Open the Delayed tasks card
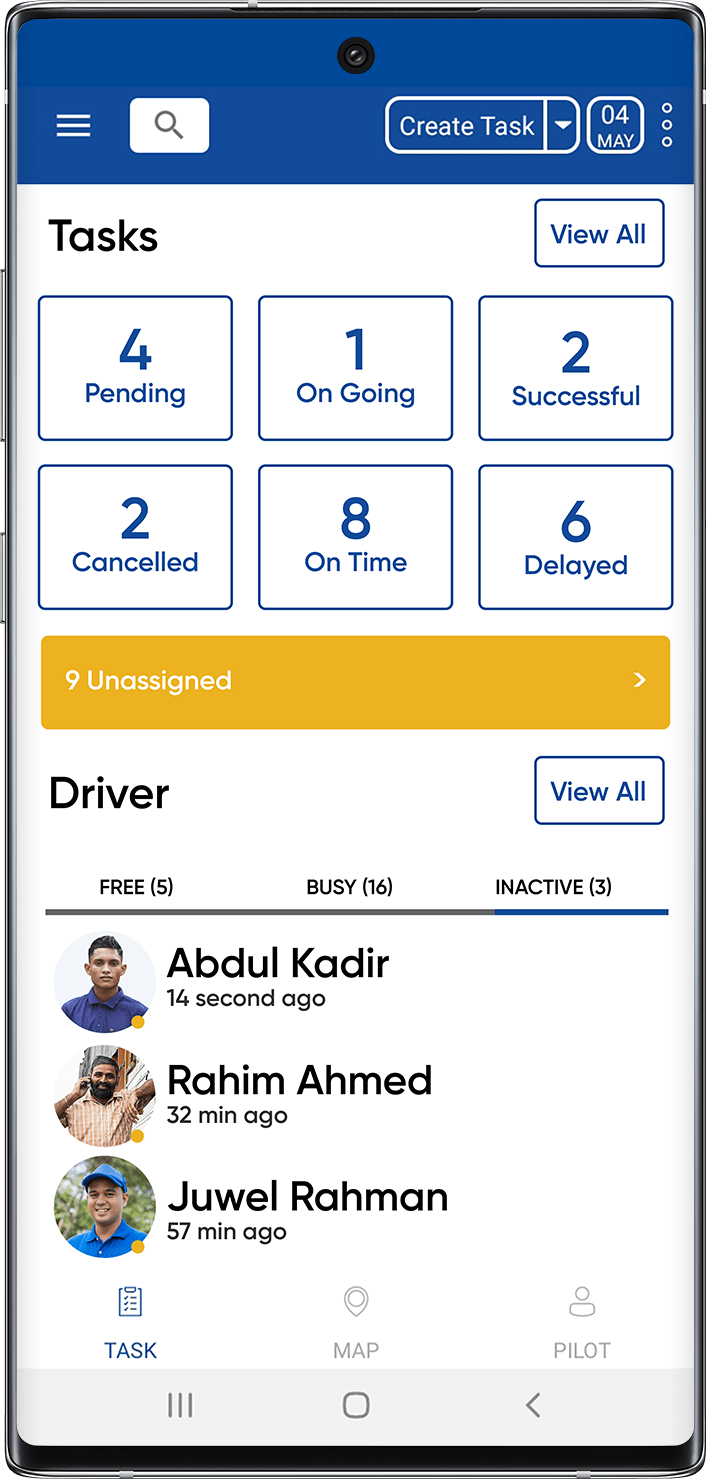 [575, 537]
